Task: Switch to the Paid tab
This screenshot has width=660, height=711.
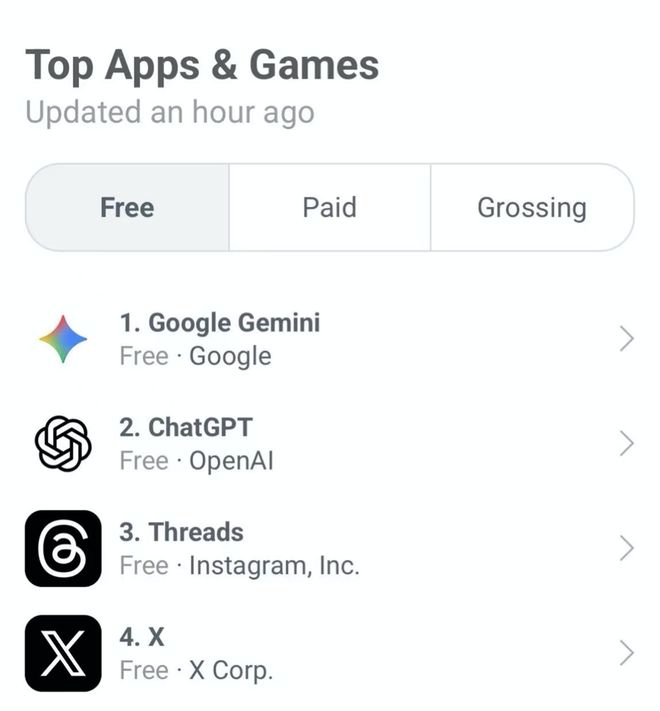Action: (329, 208)
